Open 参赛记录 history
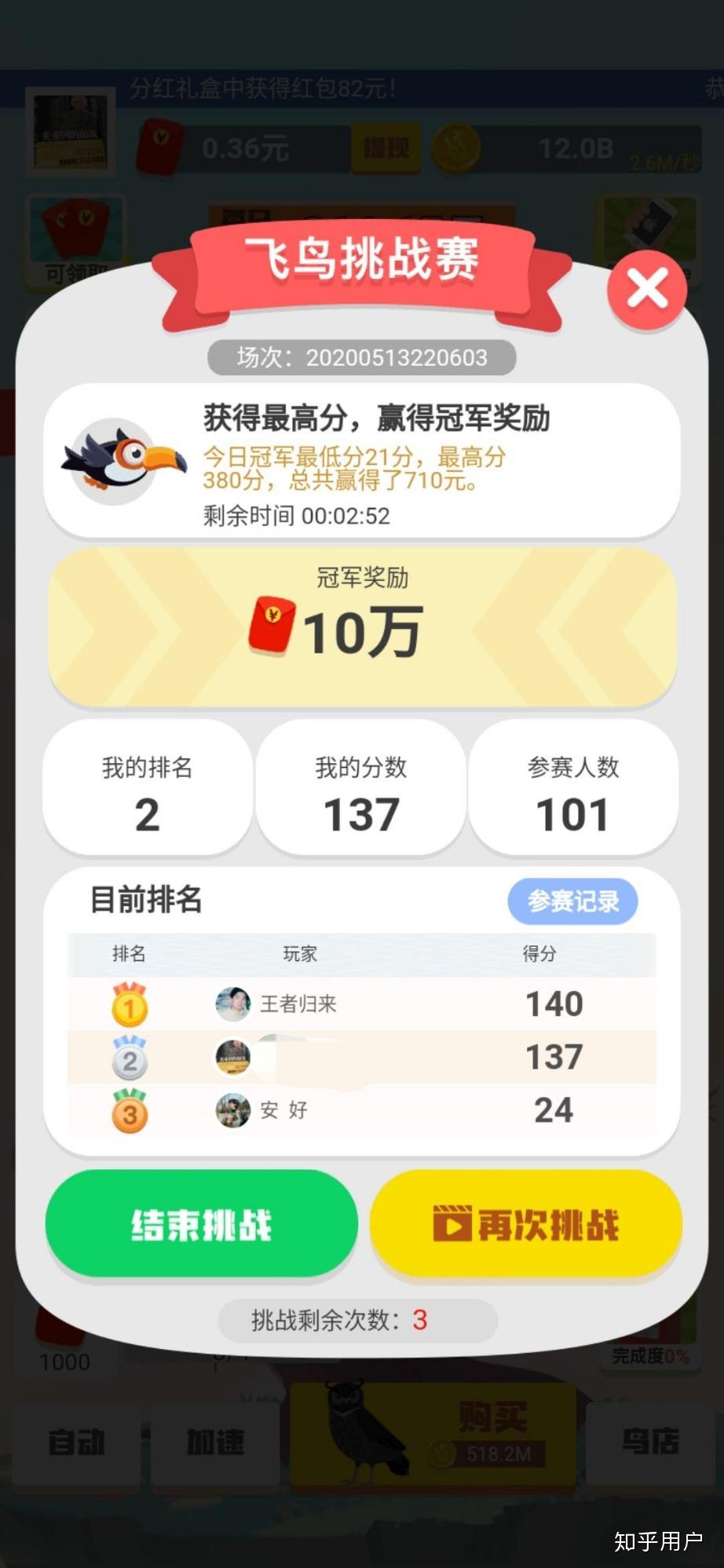Image resolution: width=724 pixels, height=1568 pixels. tap(572, 901)
